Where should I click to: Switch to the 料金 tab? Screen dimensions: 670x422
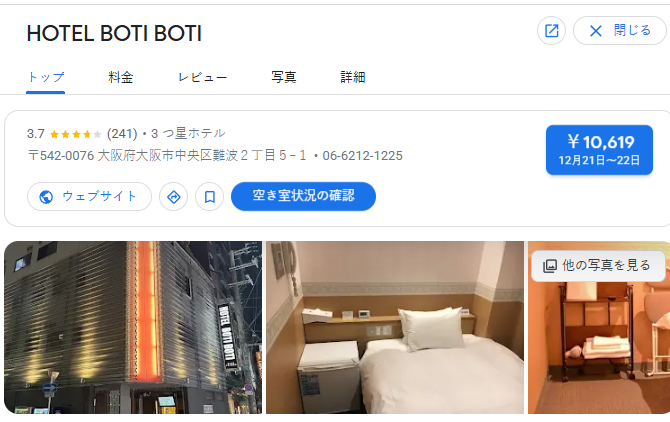click(121, 77)
